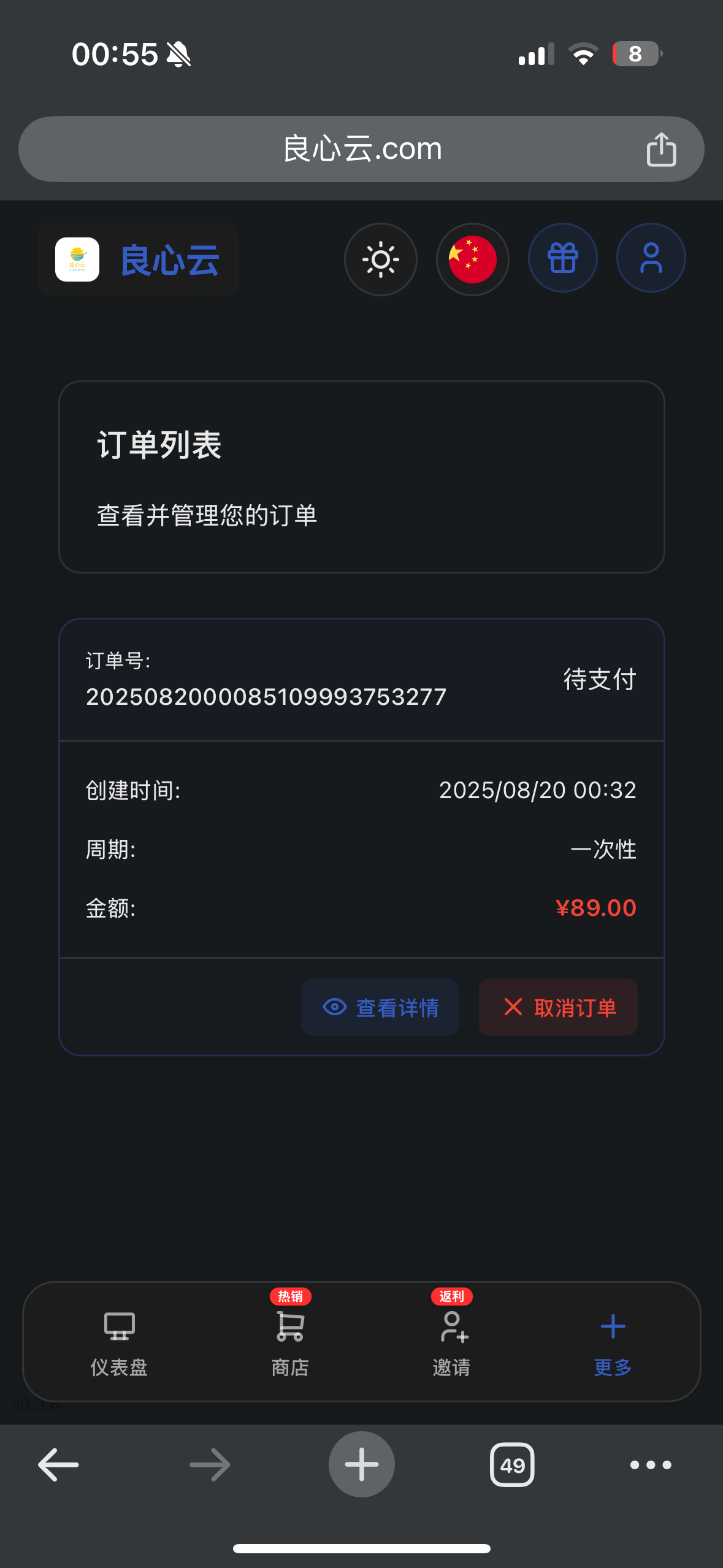Viewport: 723px width, 1568px height.
Task: Go back to the previous page
Action: [58, 1464]
